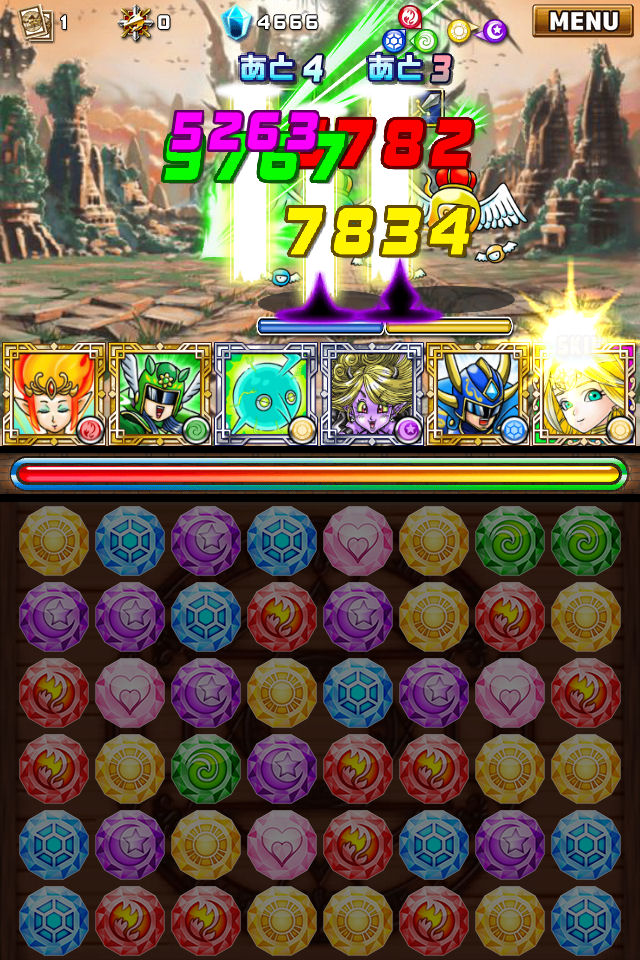Select the green winged knight portrait
The image size is (640, 960).
point(160,393)
